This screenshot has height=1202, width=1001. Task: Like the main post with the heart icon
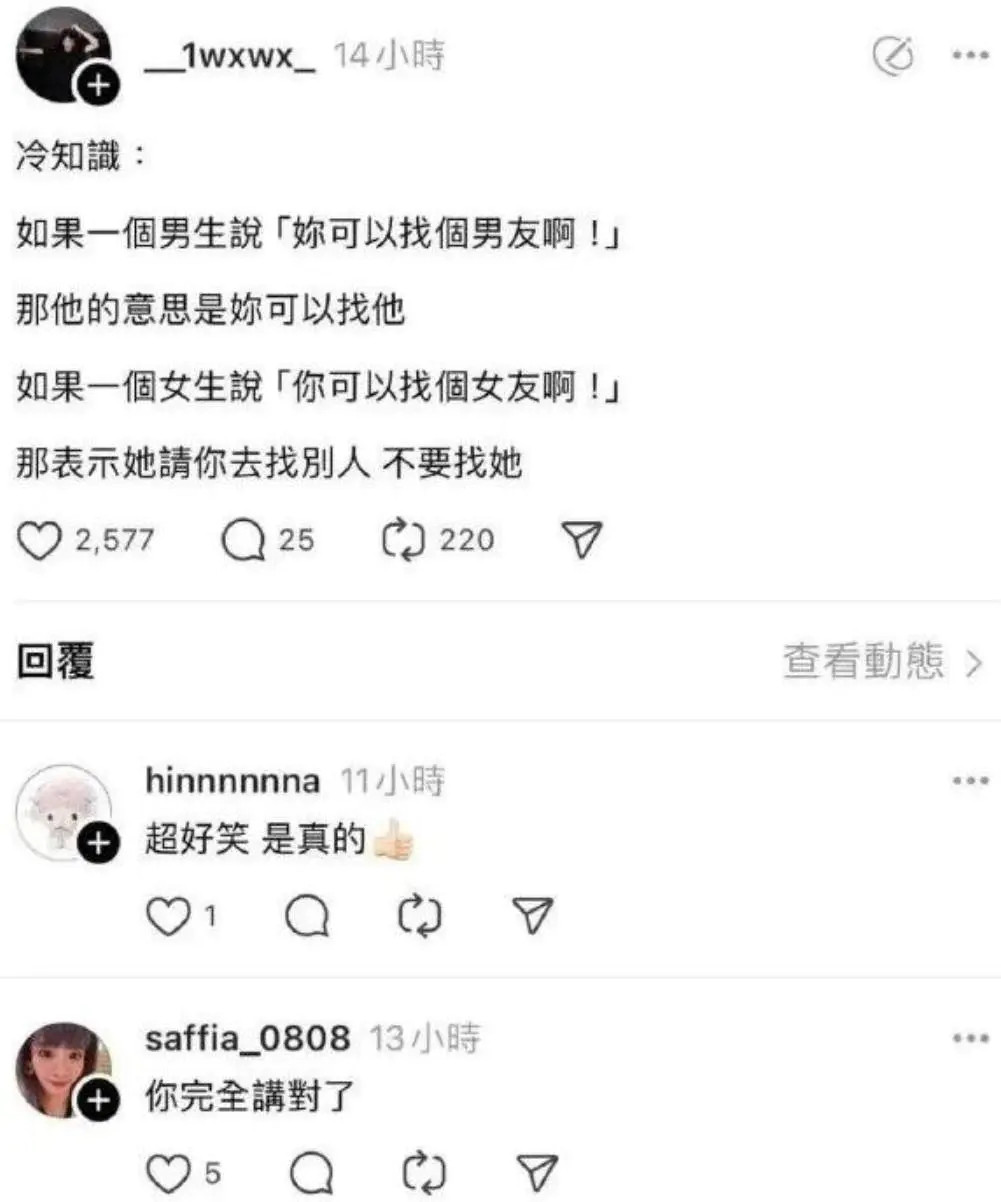pyautogui.click(x=42, y=539)
